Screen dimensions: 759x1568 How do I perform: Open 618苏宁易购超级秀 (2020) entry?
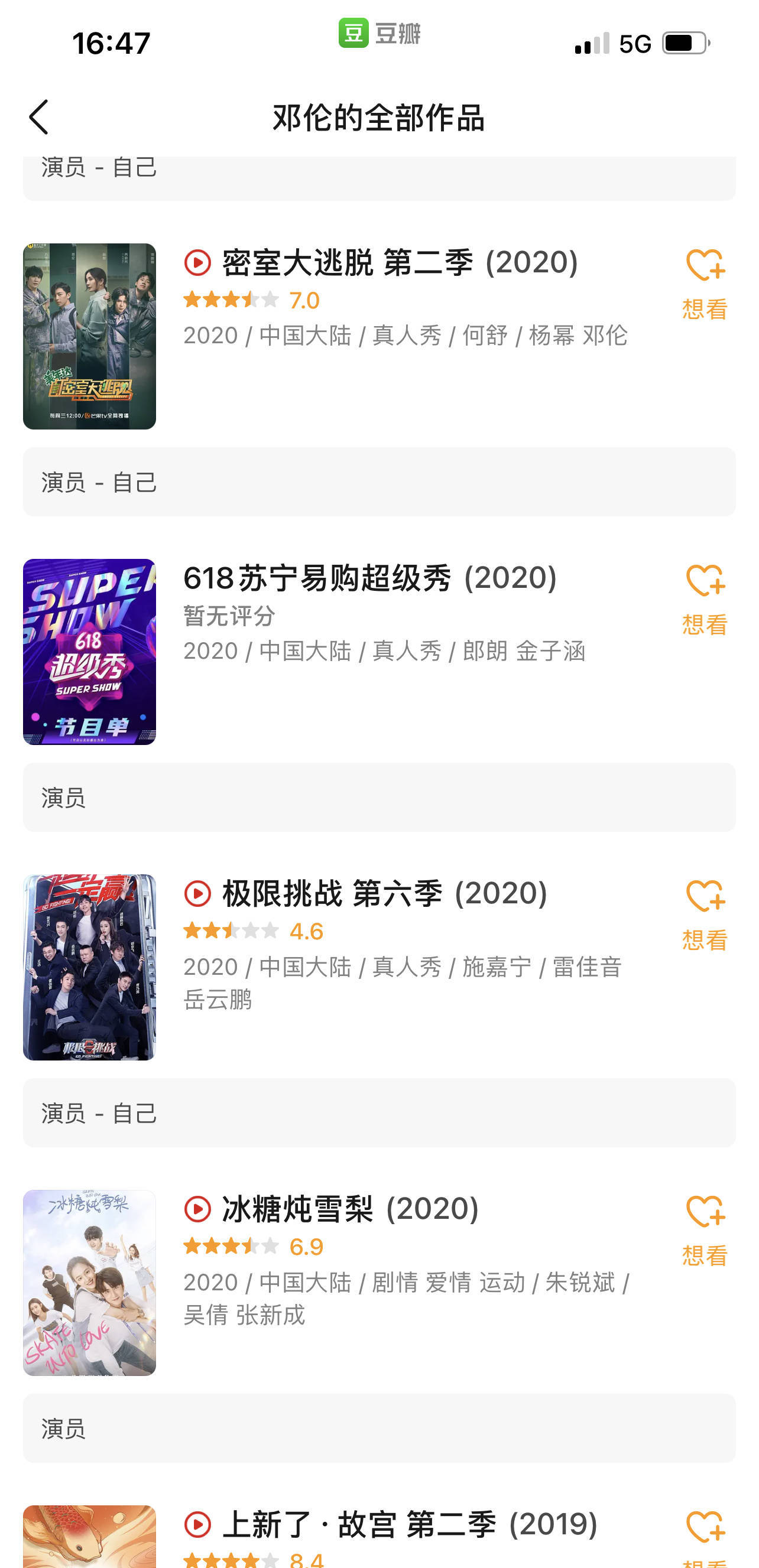point(371,578)
